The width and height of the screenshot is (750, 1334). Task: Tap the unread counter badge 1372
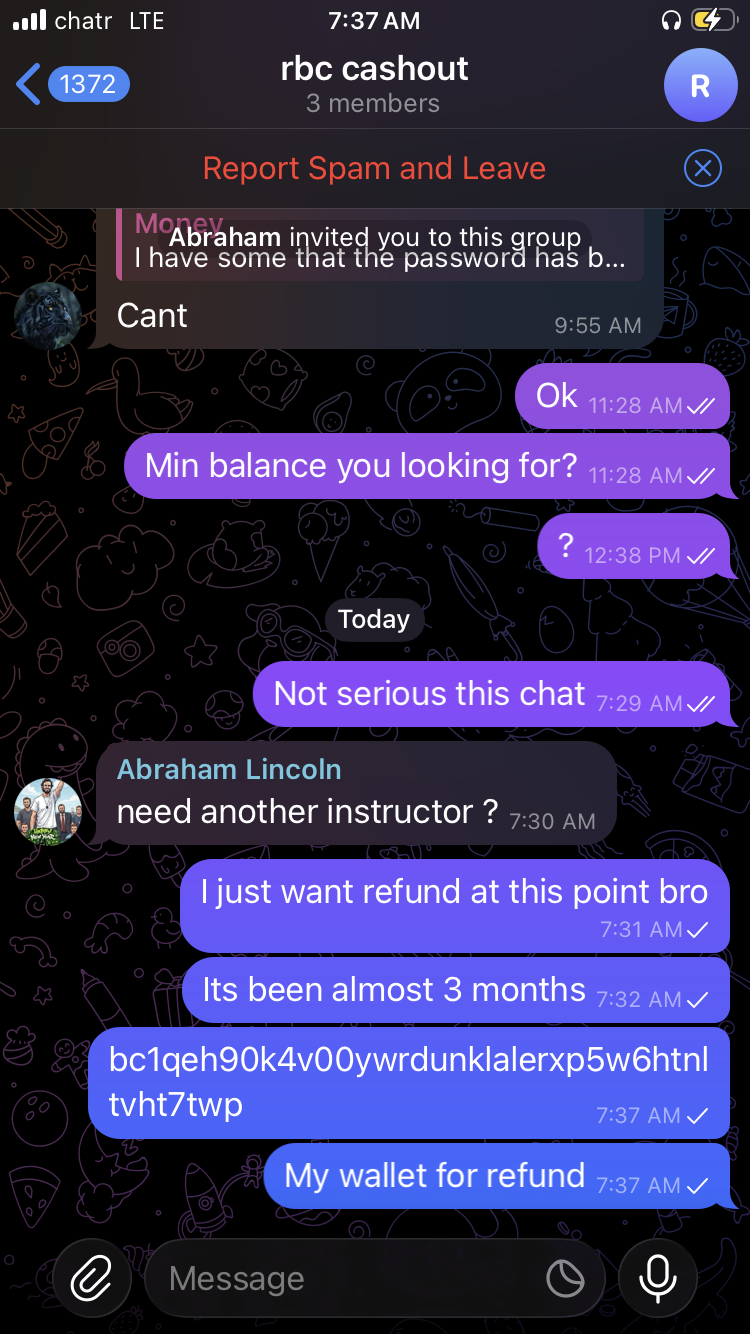[x=88, y=84]
